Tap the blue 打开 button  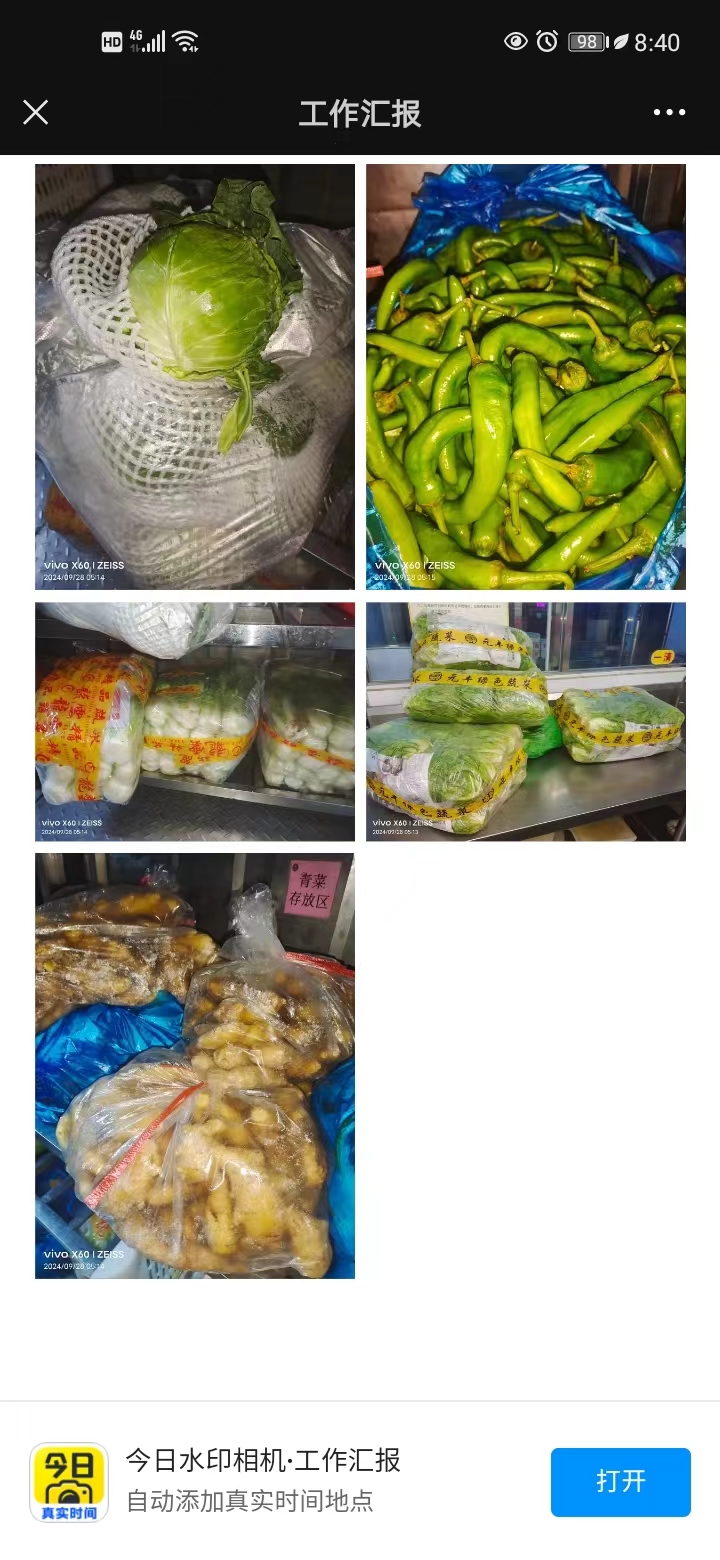pos(620,1481)
